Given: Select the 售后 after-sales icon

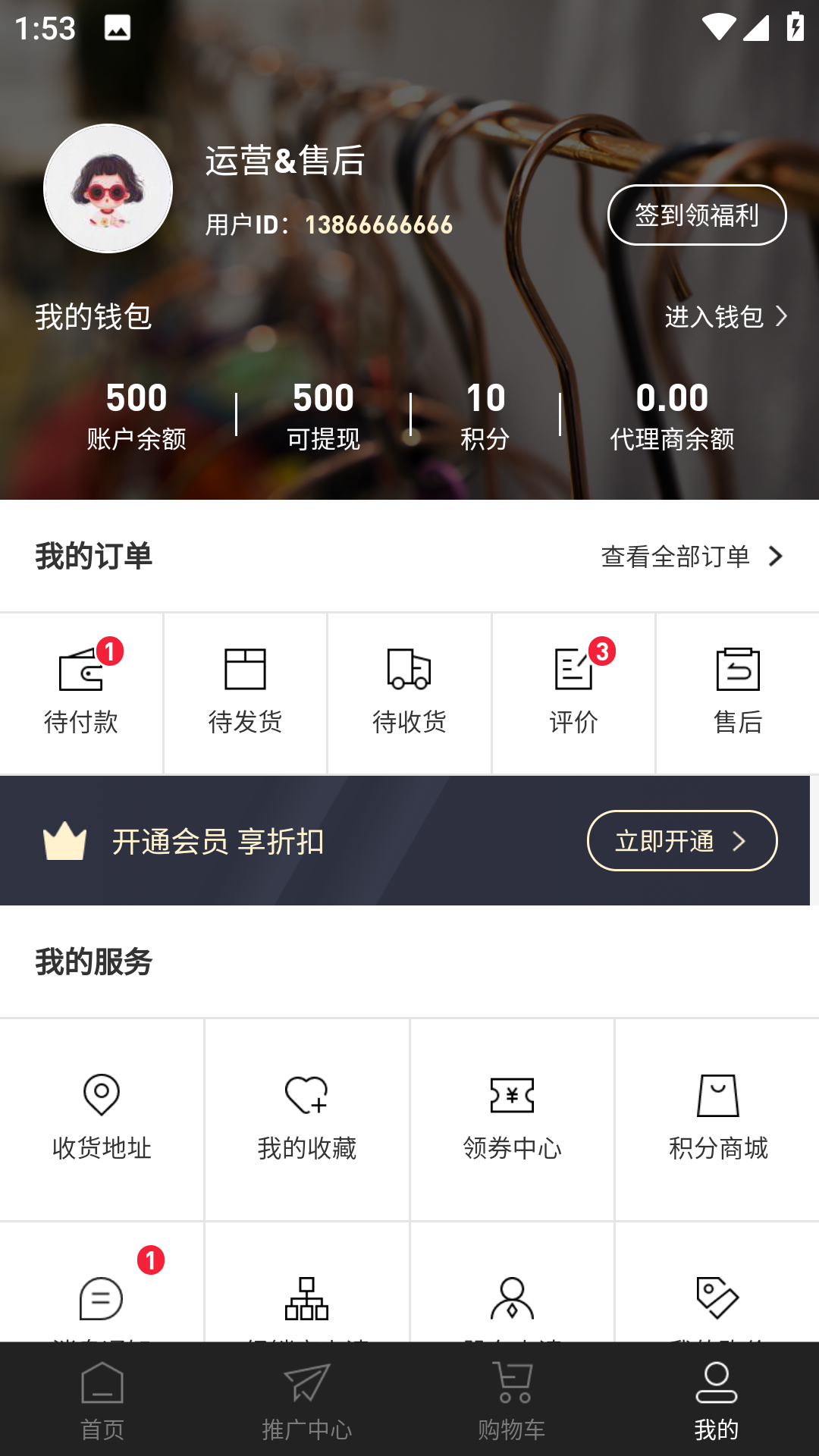Looking at the screenshot, I should [736, 671].
